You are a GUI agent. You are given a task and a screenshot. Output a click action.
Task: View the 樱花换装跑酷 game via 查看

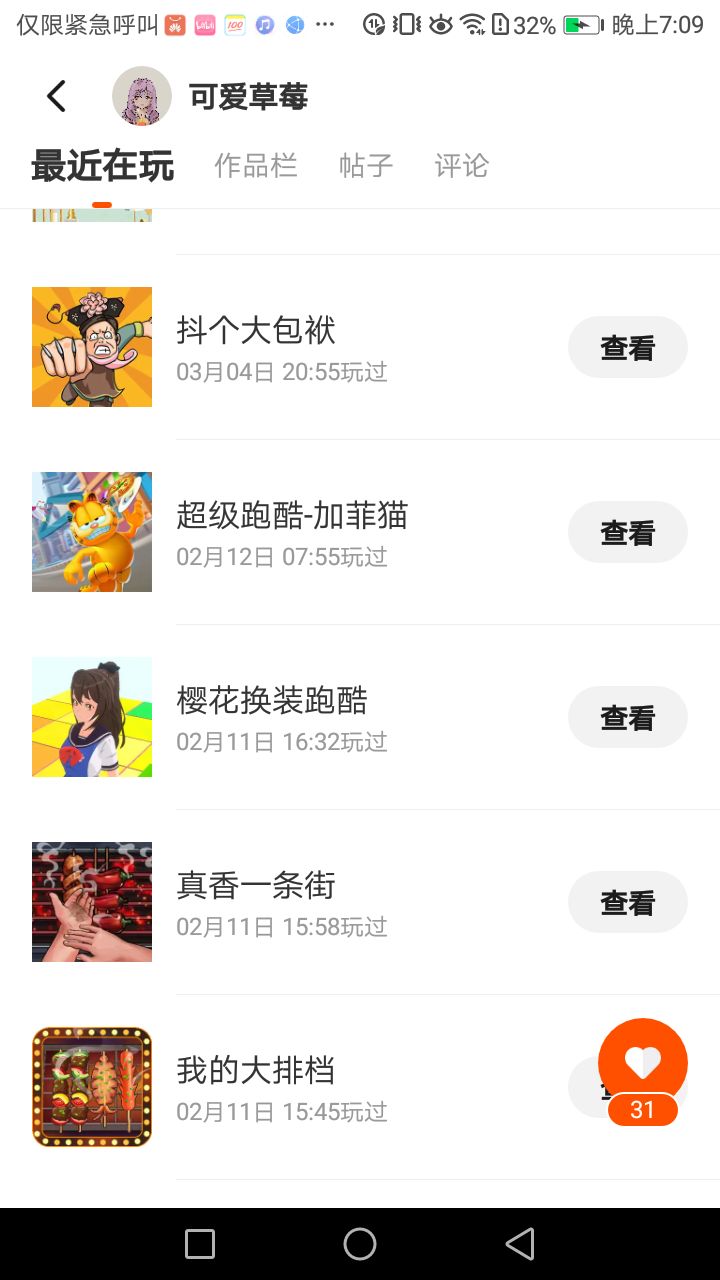[627, 717]
